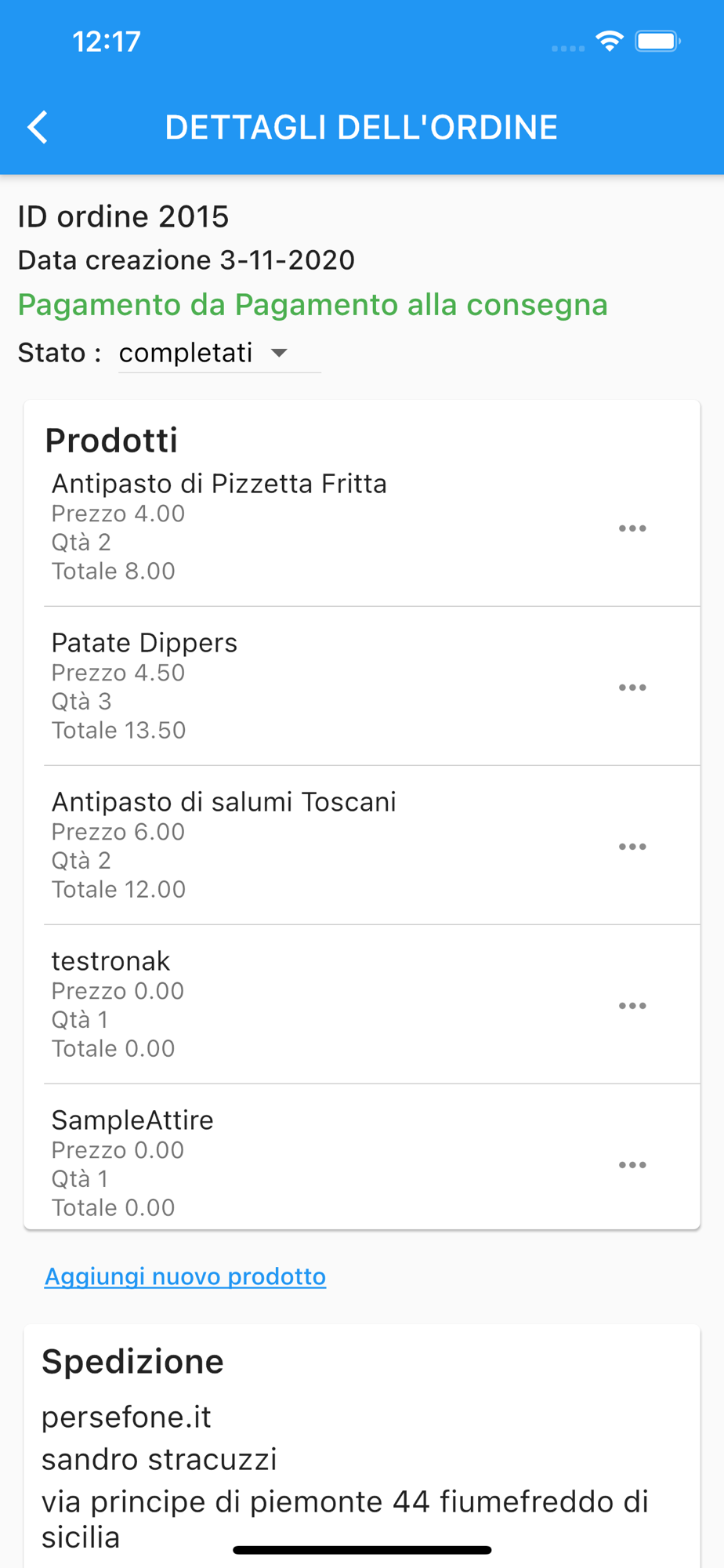Open options for SampleAttire product

coord(632,1165)
